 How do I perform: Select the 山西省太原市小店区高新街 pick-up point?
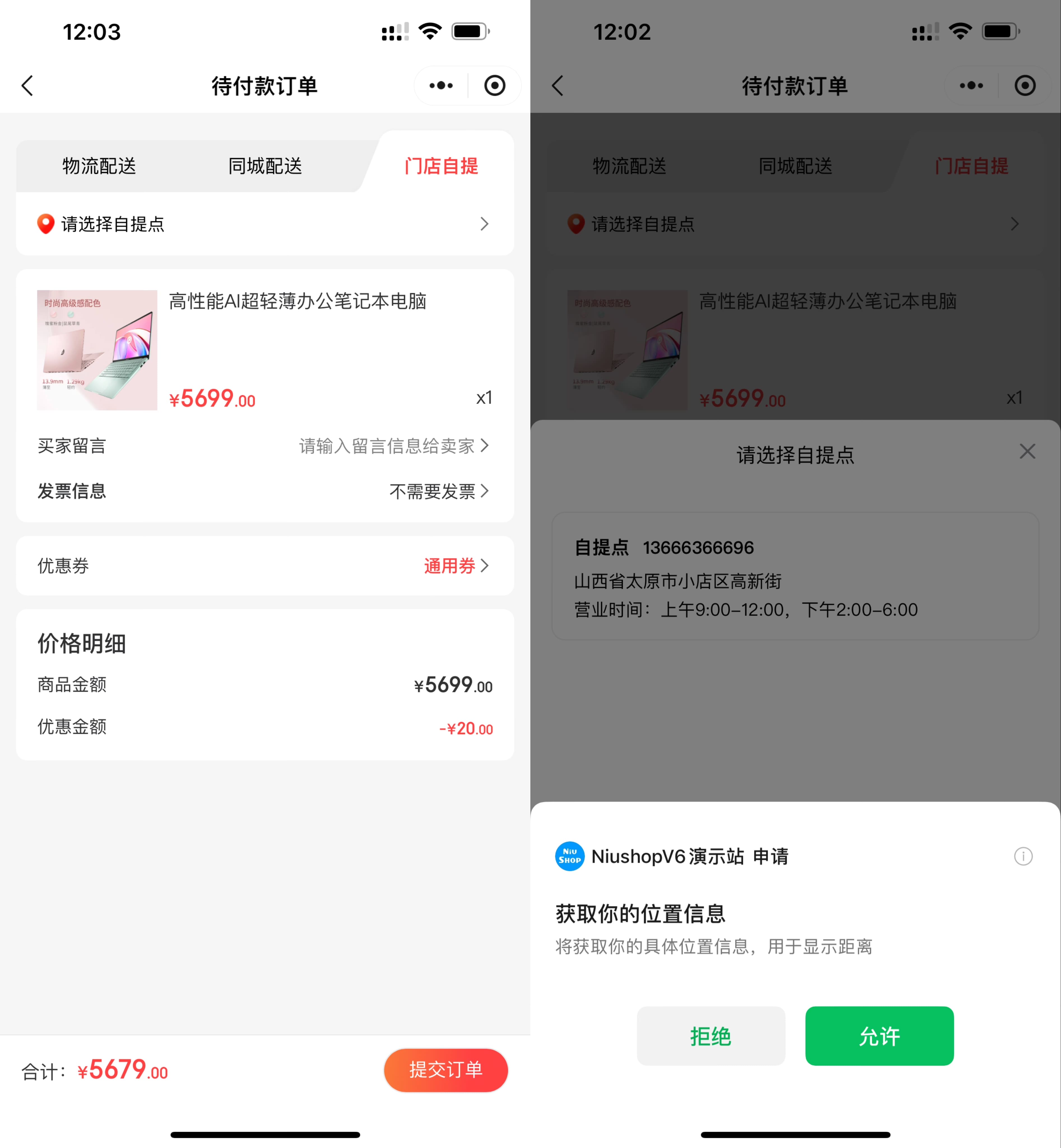point(795,576)
